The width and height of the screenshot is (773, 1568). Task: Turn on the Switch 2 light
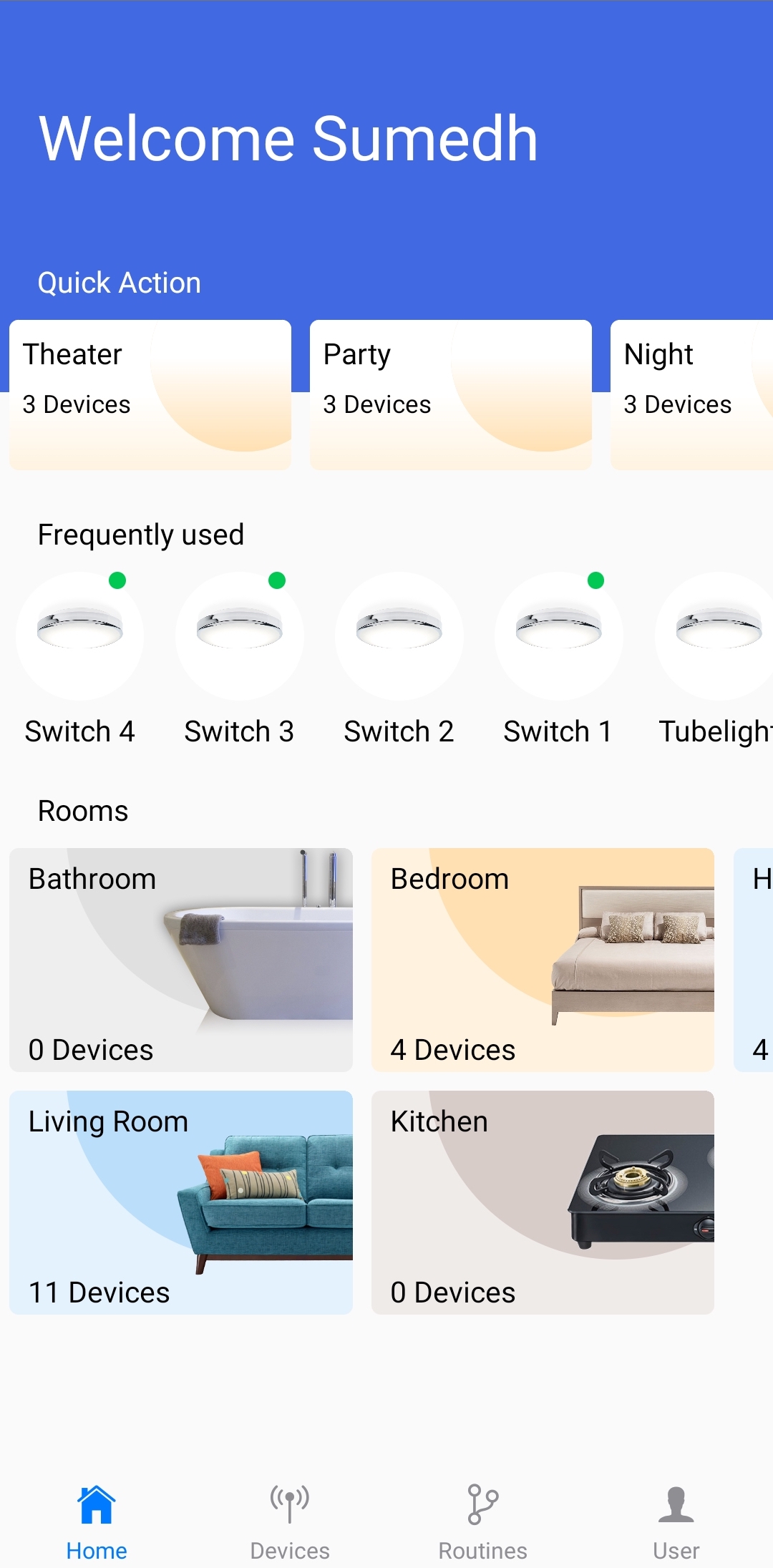click(x=399, y=636)
